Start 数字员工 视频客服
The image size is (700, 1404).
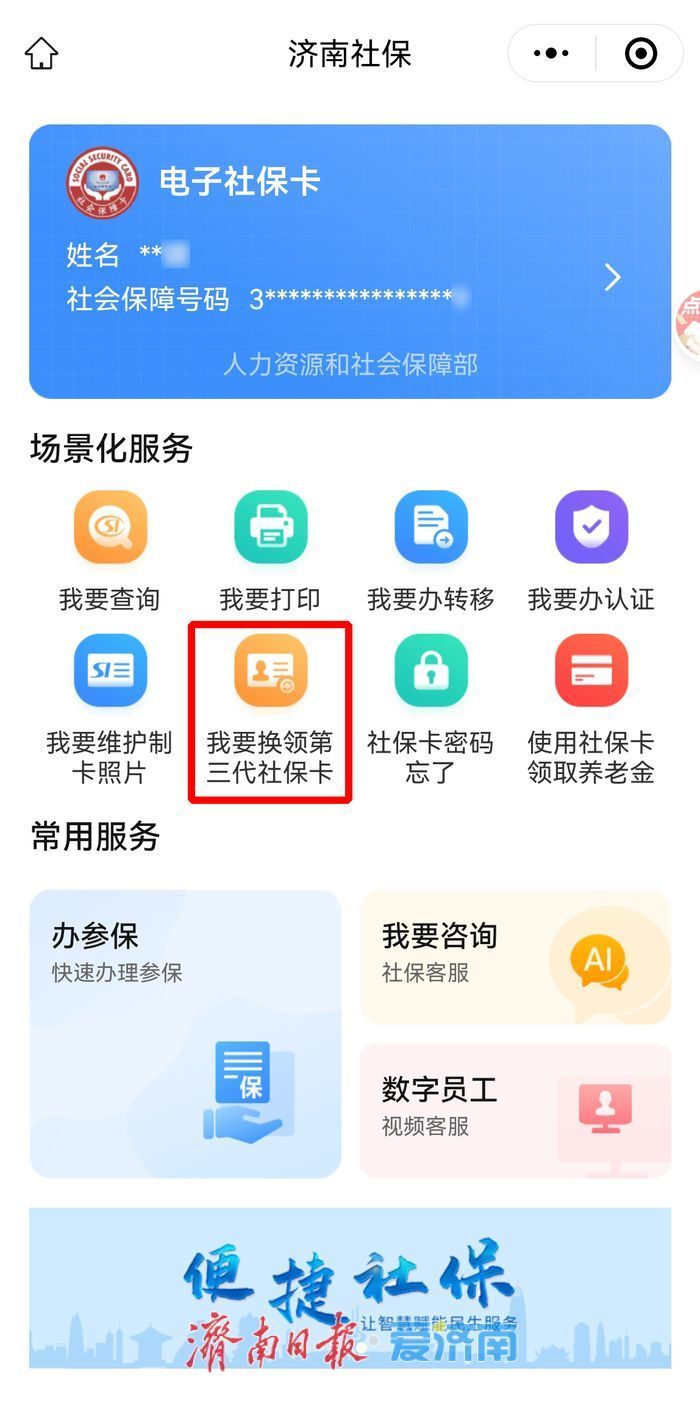[x=515, y=1110]
